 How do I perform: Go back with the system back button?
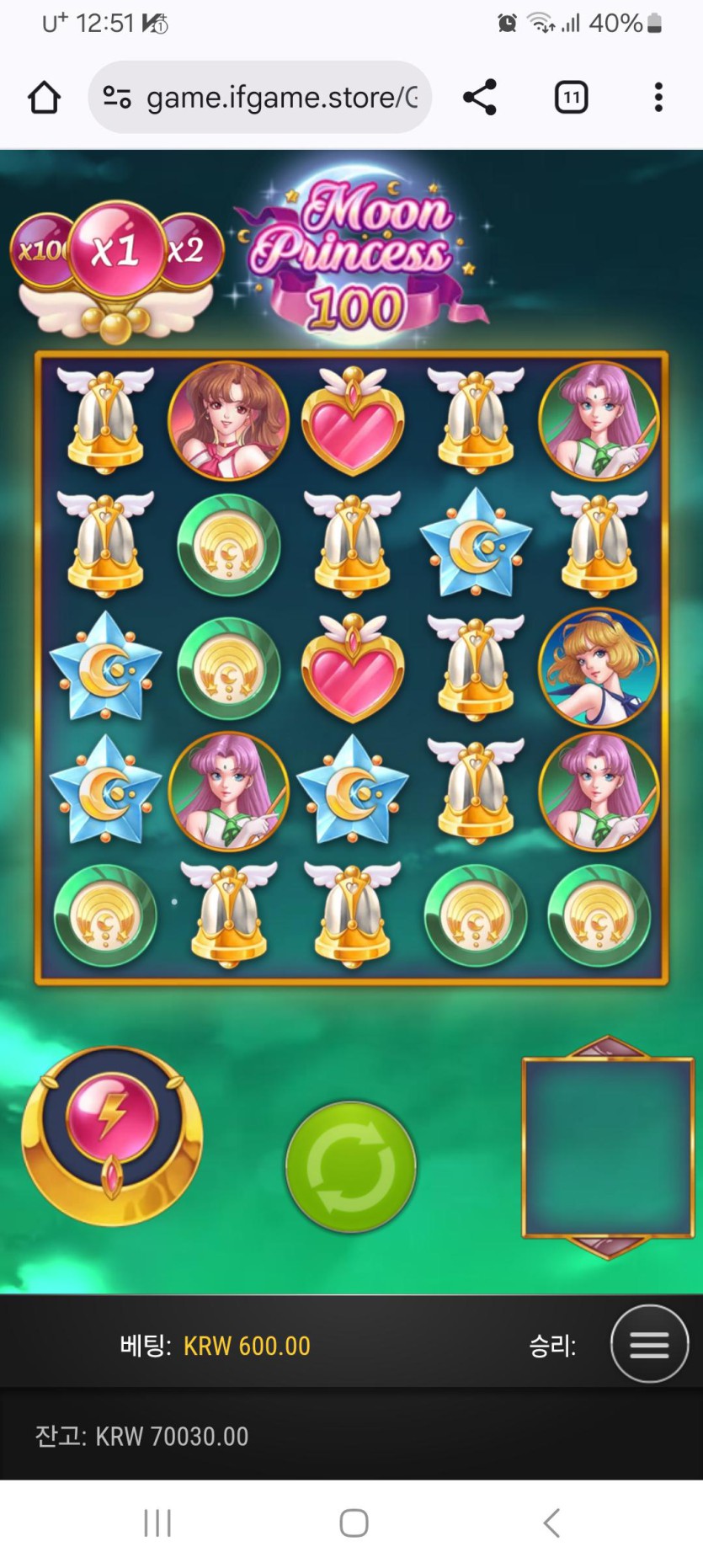(x=551, y=1523)
